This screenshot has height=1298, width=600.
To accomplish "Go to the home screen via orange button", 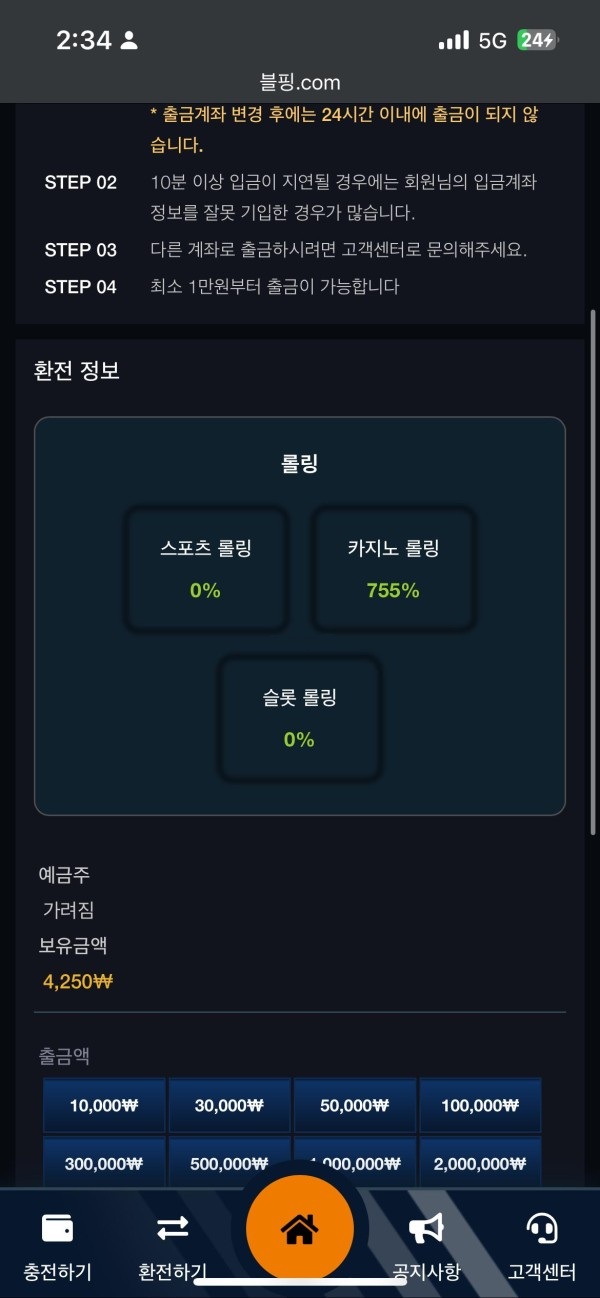I will (x=300, y=1228).
